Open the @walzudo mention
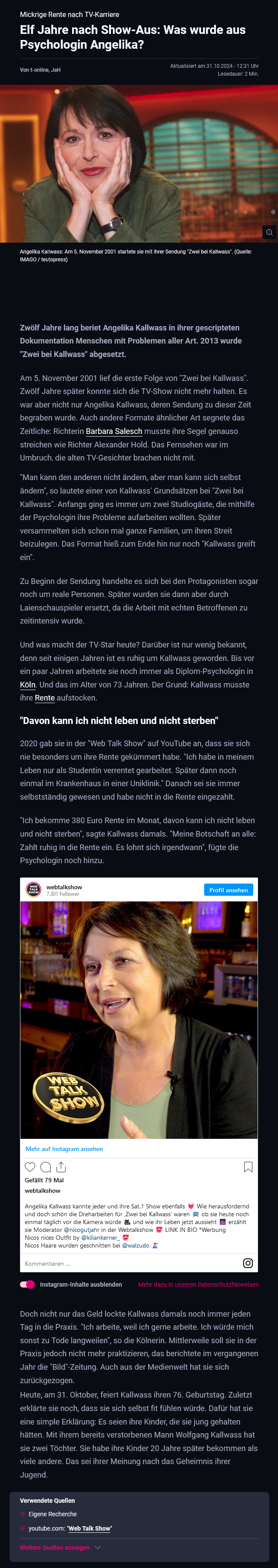Screen dimensions: 278x1568 click(136, 1246)
